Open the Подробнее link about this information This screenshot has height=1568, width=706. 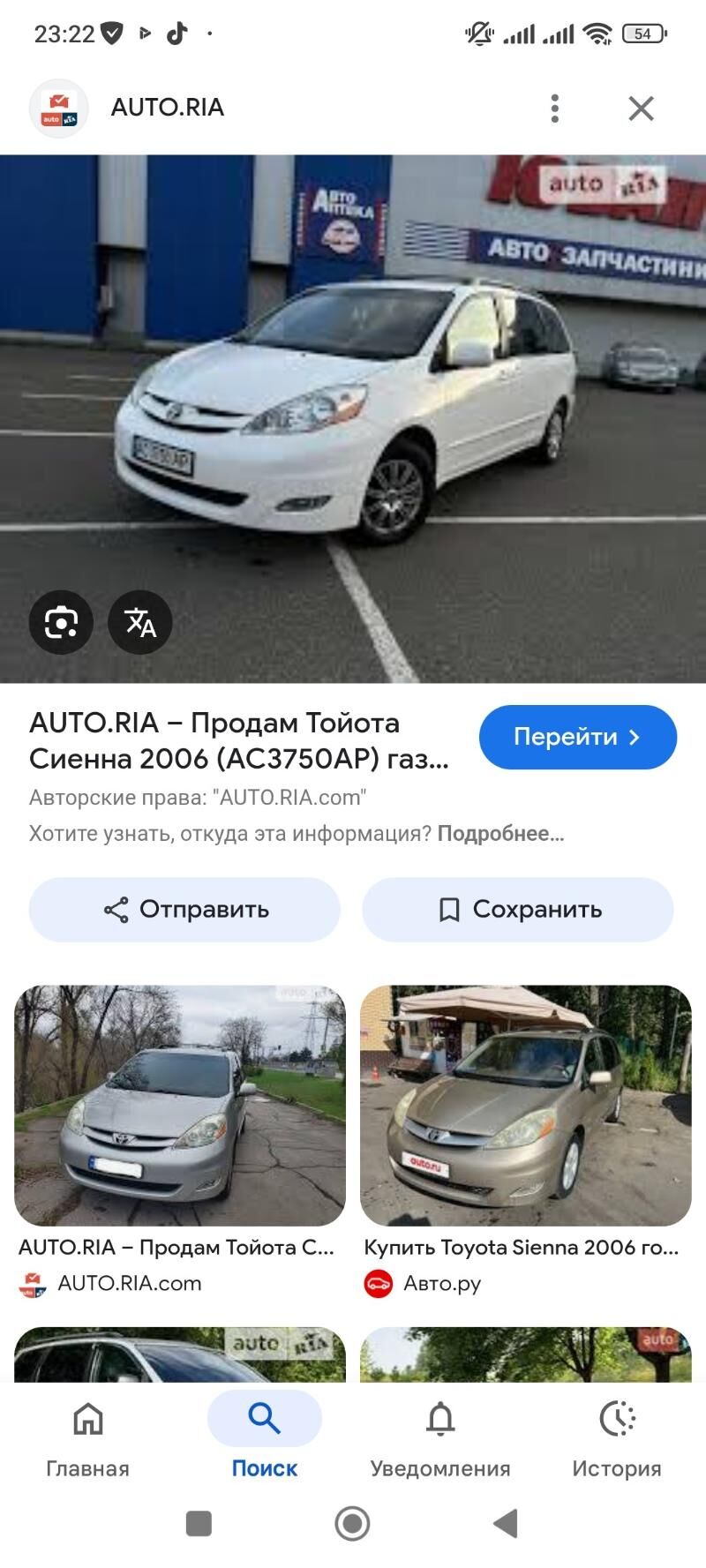tap(500, 834)
